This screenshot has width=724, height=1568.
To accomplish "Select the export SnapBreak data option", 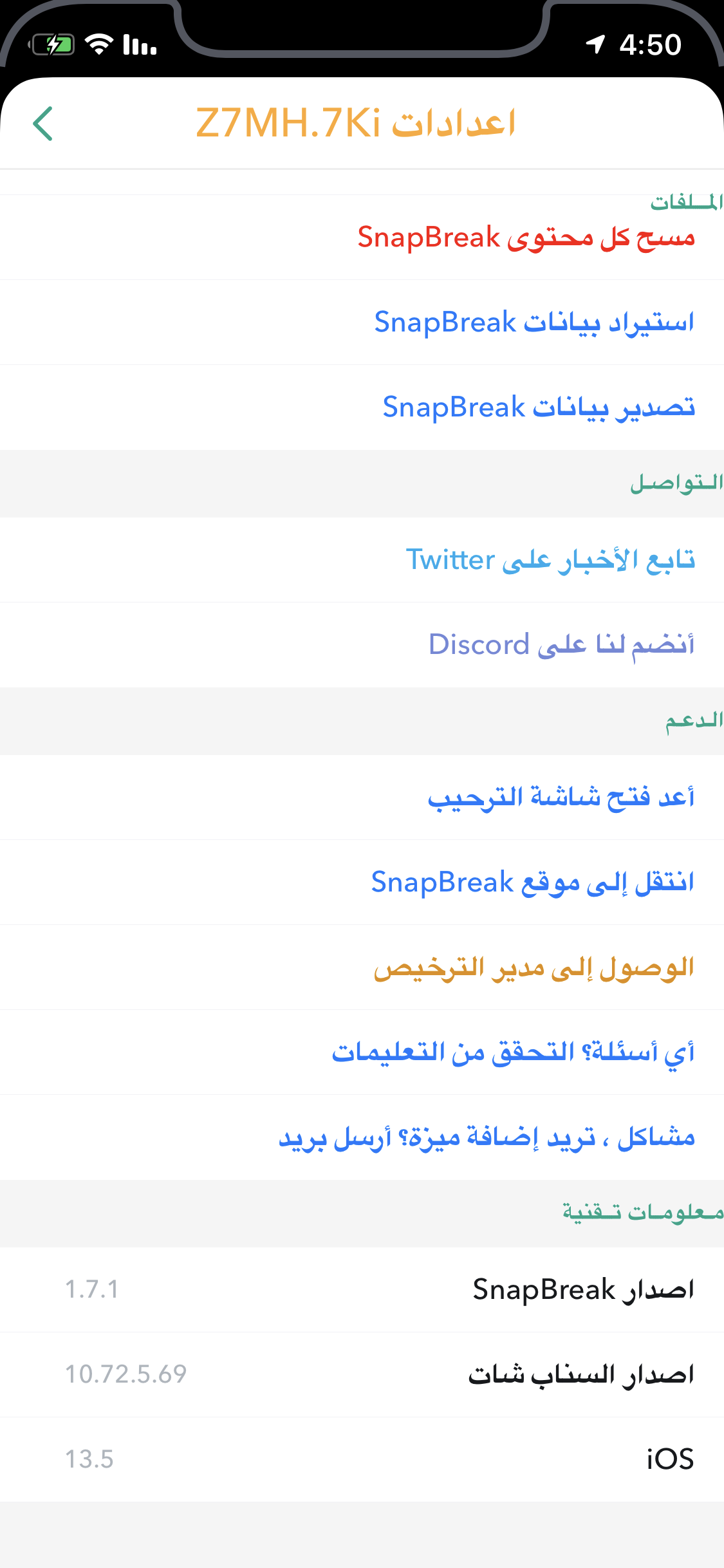I will pyautogui.click(x=538, y=407).
